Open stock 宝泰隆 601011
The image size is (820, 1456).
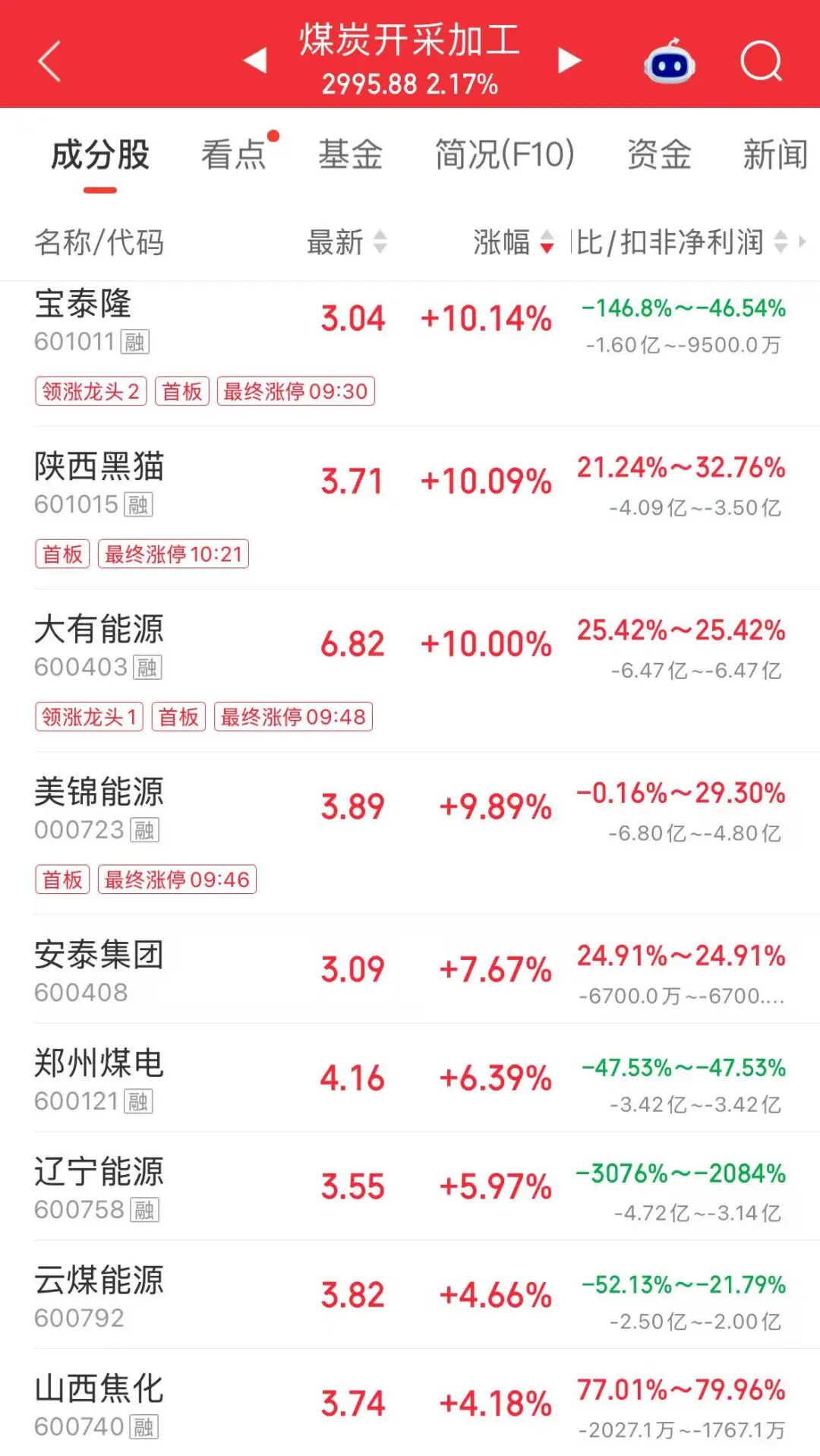pyautogui.click(x=410, y=353)
